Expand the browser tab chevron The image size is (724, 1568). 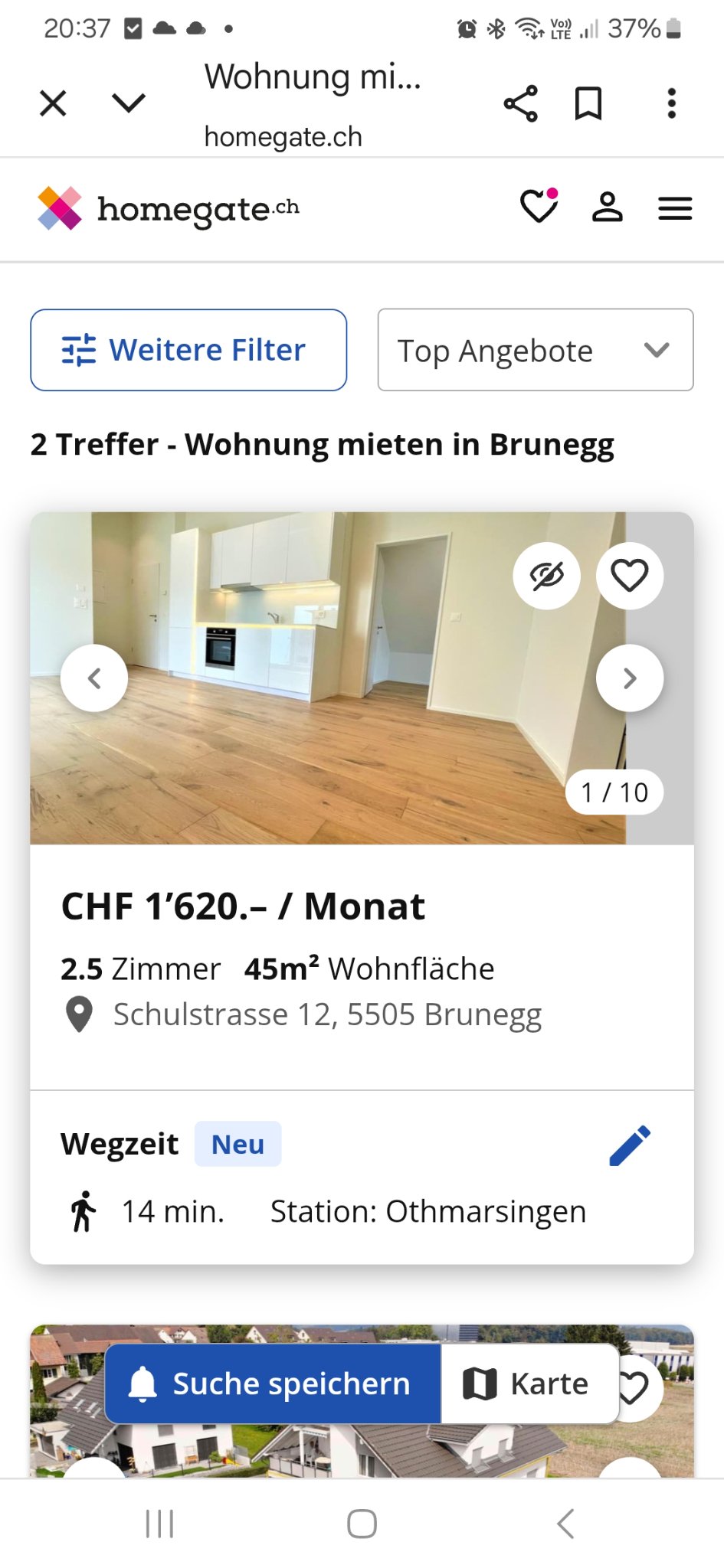pyautogui.click(x=129, y=103)
